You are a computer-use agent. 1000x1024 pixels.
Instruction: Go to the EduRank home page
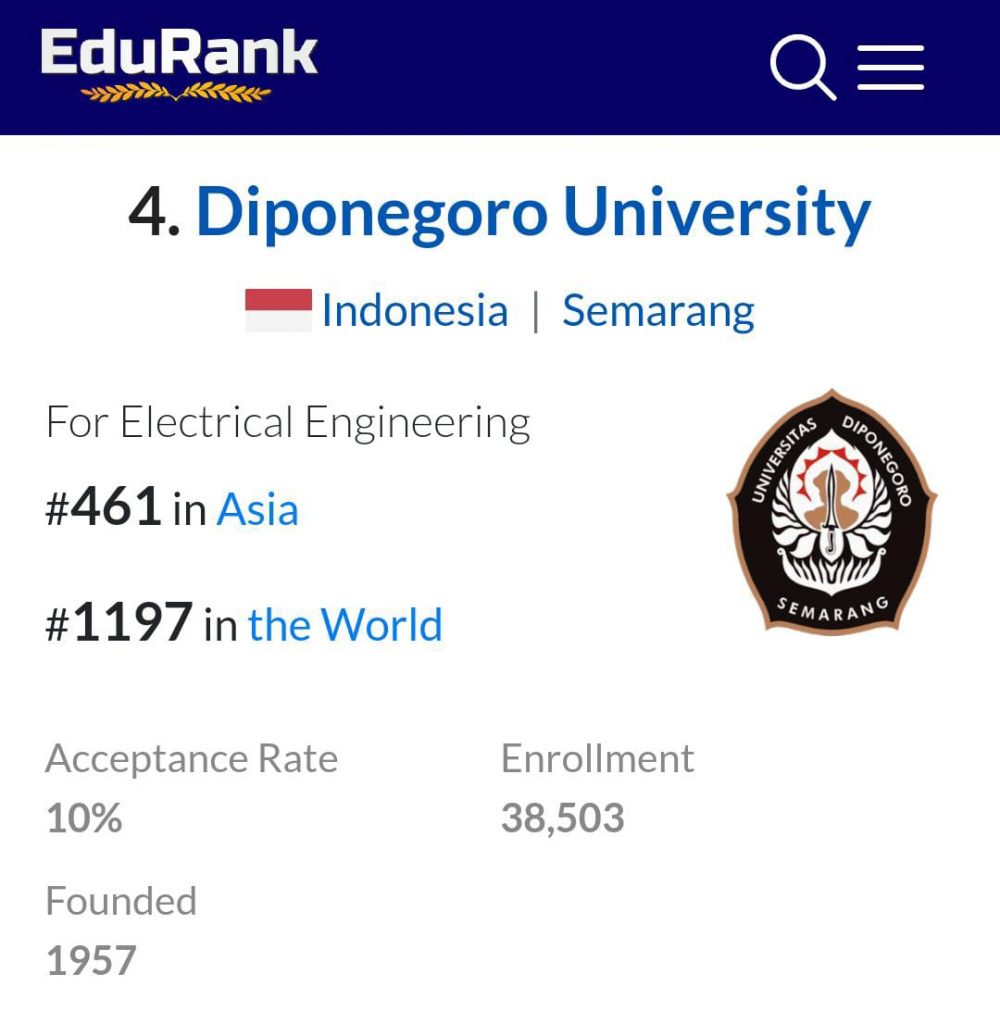[x=179, y=65]
